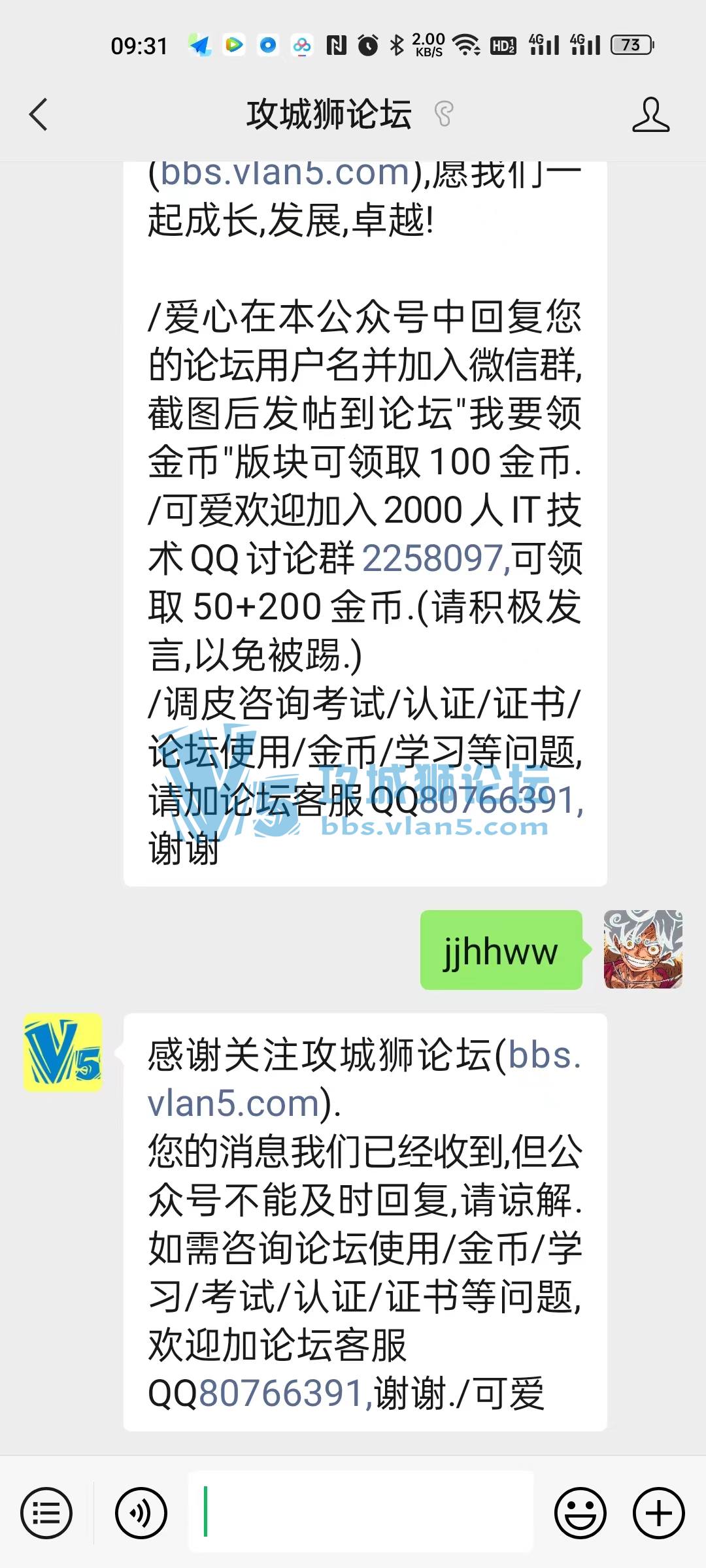Tap customer service QQ 80766391 in the last reply

pyautogui.click(x=282, y=1394)
